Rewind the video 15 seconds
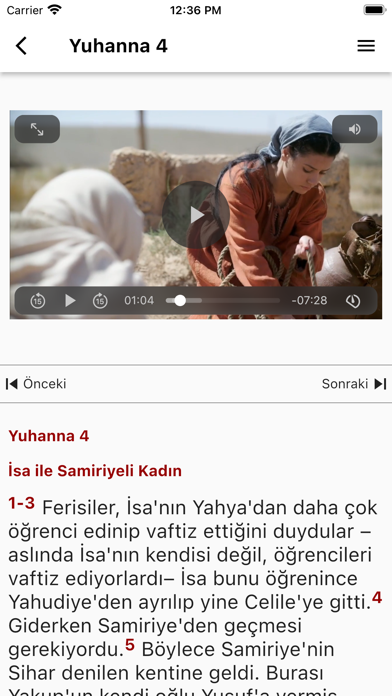392x696 pixels. click(38, 301)
